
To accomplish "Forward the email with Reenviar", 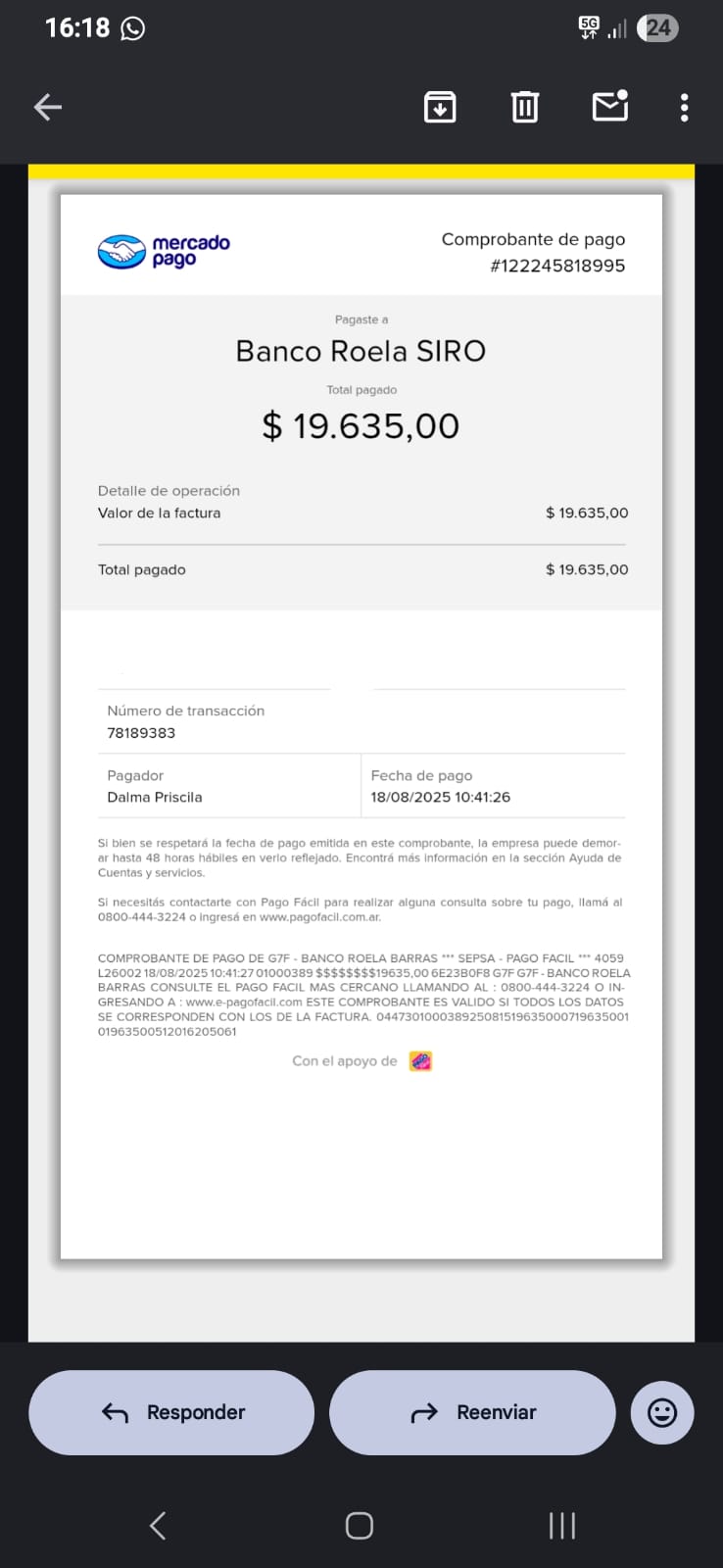I will coord(472,1412).
